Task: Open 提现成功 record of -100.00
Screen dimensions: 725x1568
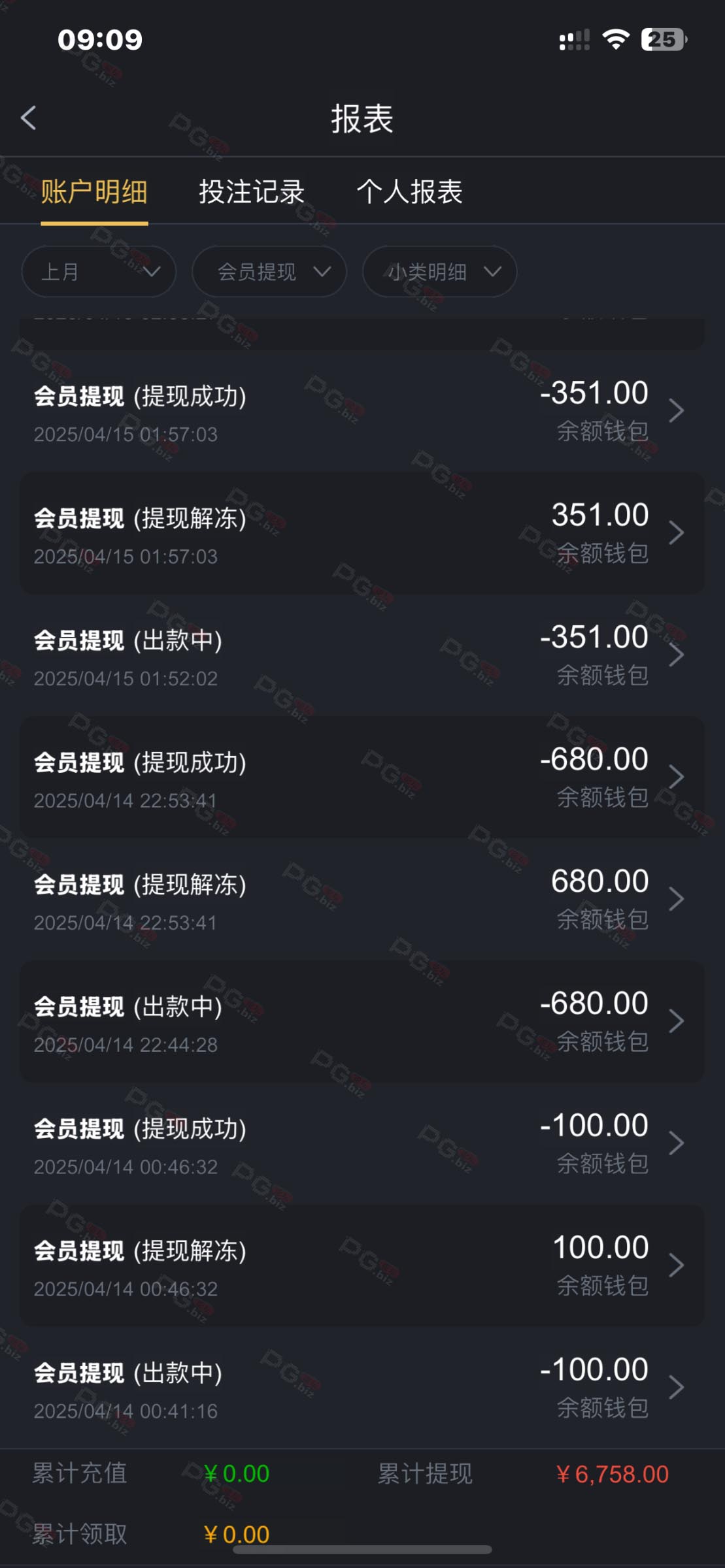Action: click(x=362, y=1144)
